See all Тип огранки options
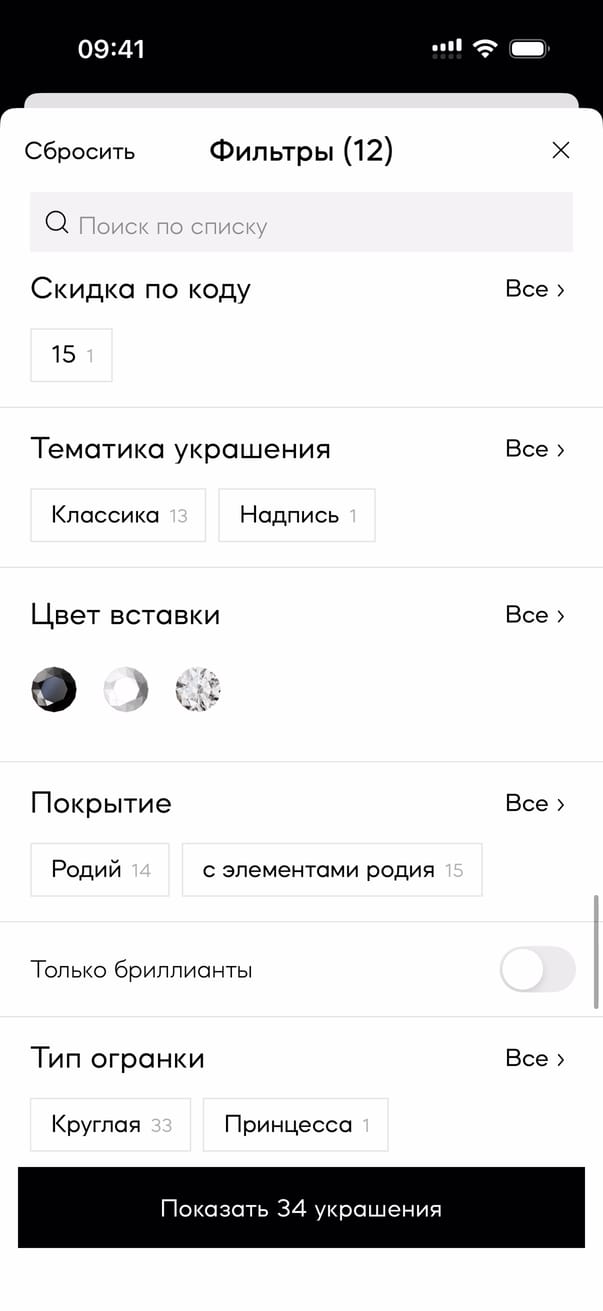Viewport: 603px width, 1311px height. (535, 1059)
